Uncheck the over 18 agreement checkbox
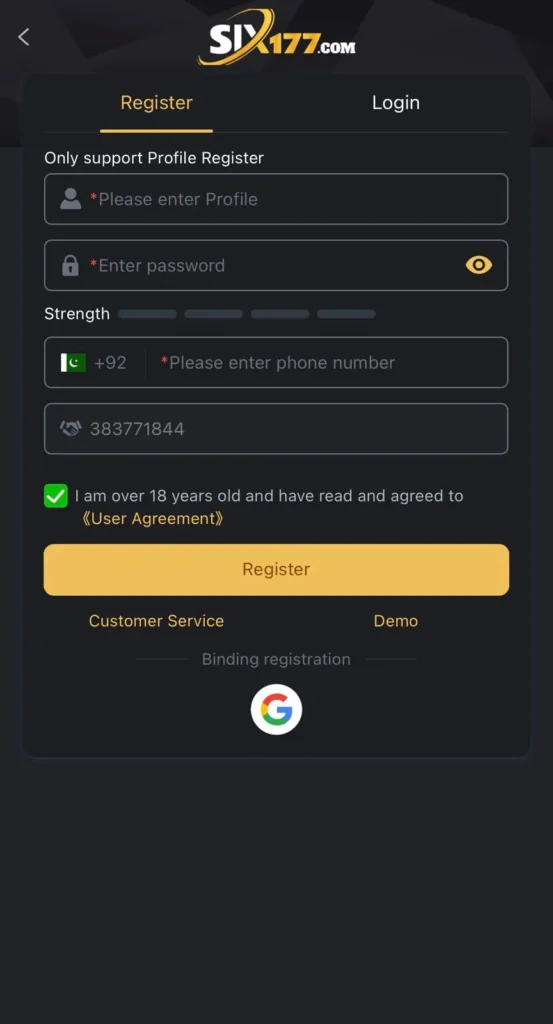The image size is (553, 1024). tap(56, 496)
